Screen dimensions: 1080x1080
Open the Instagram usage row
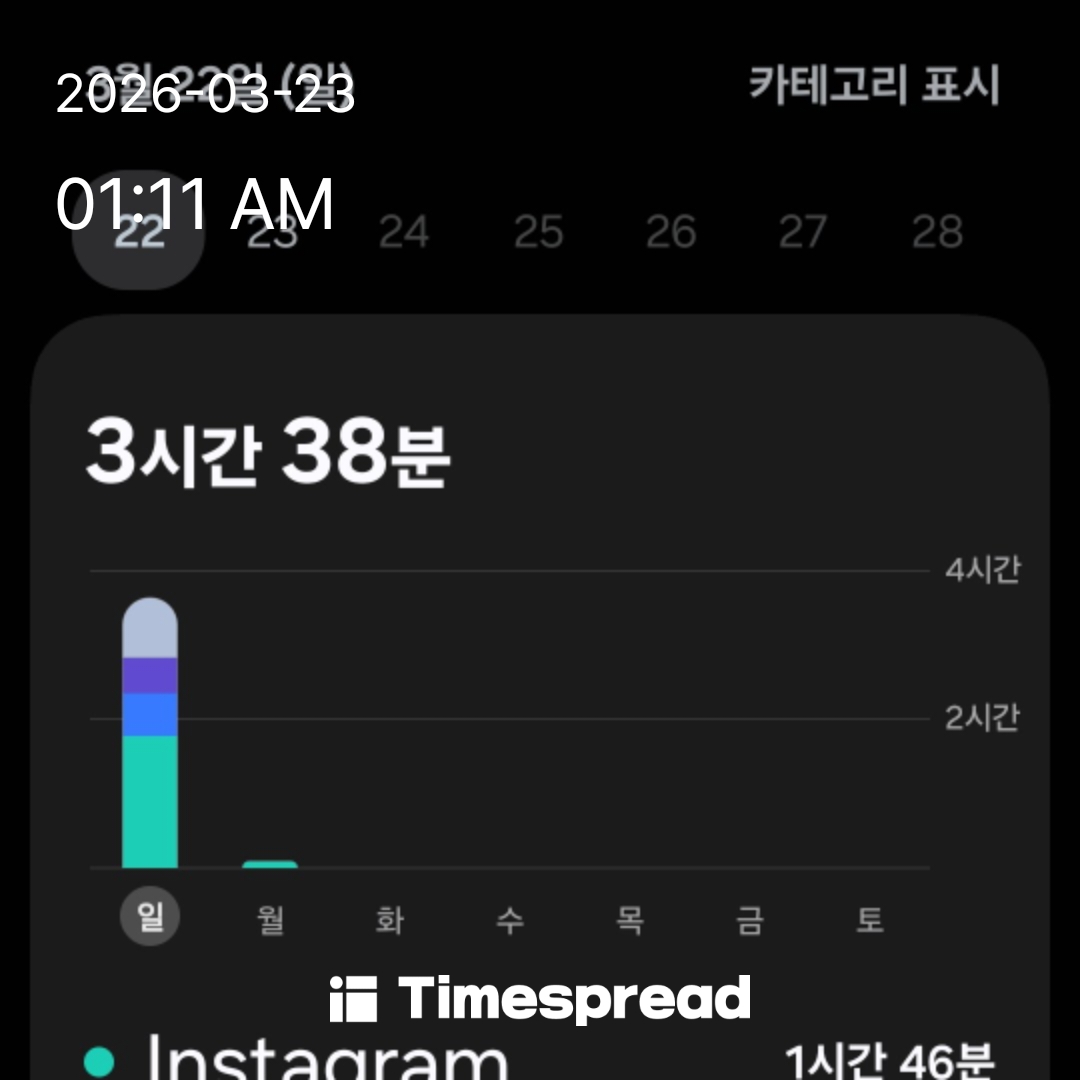[540, 1060]
